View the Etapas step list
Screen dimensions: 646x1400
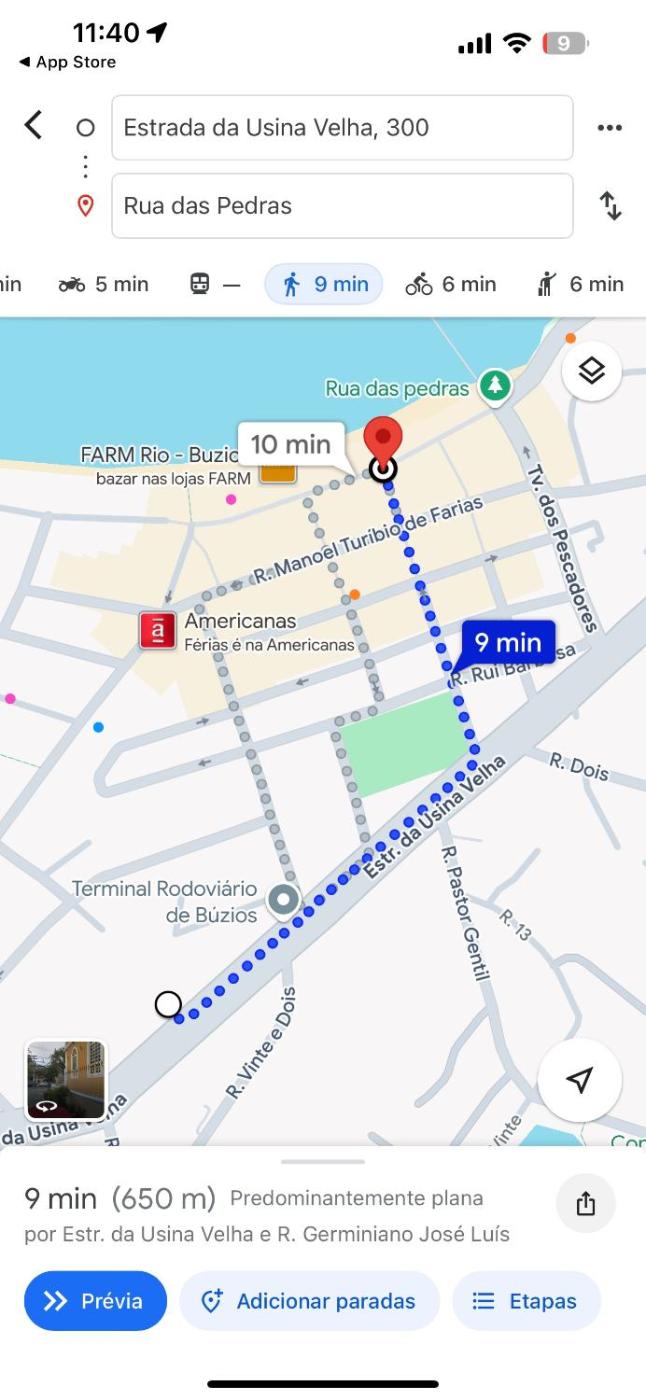click(x=526, y=1301)
